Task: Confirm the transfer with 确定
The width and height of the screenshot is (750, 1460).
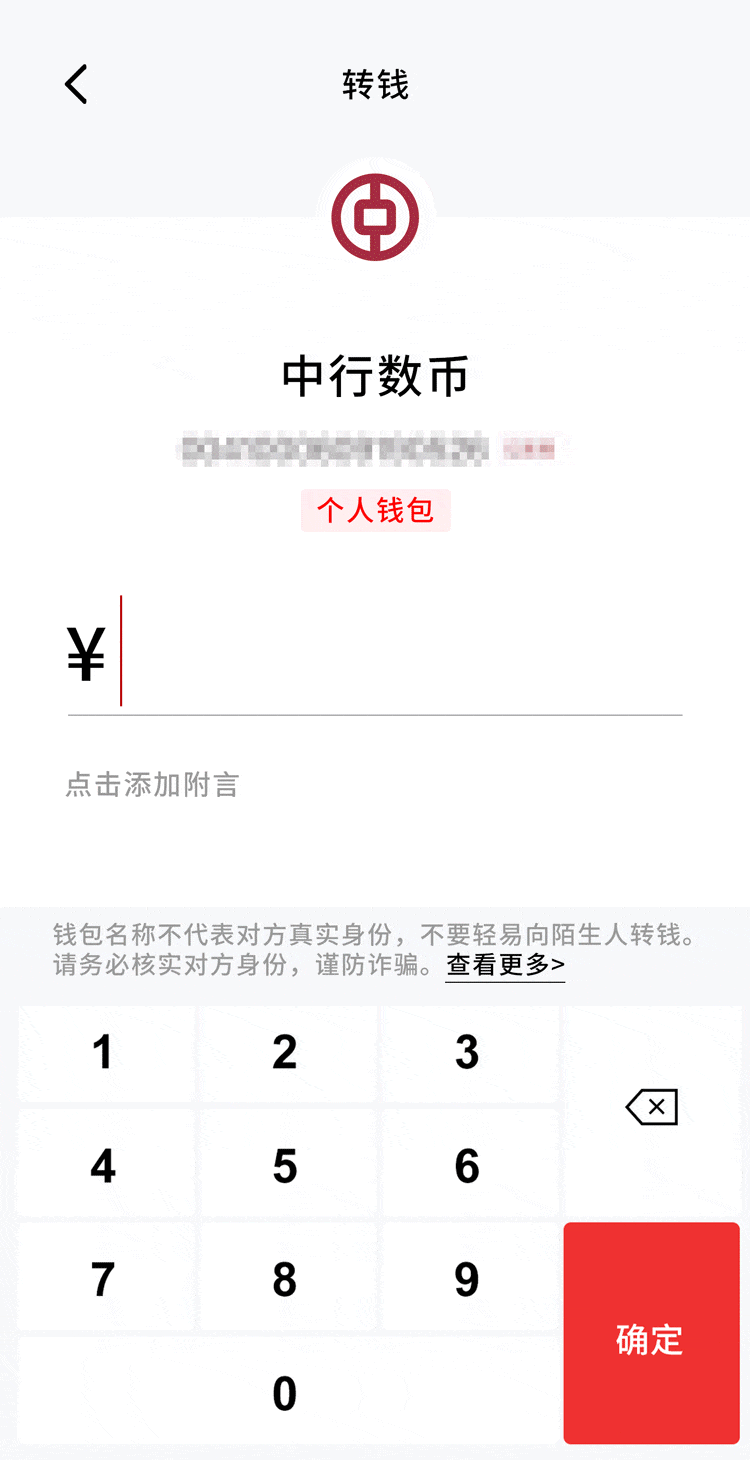Action: click(651, 1338)
